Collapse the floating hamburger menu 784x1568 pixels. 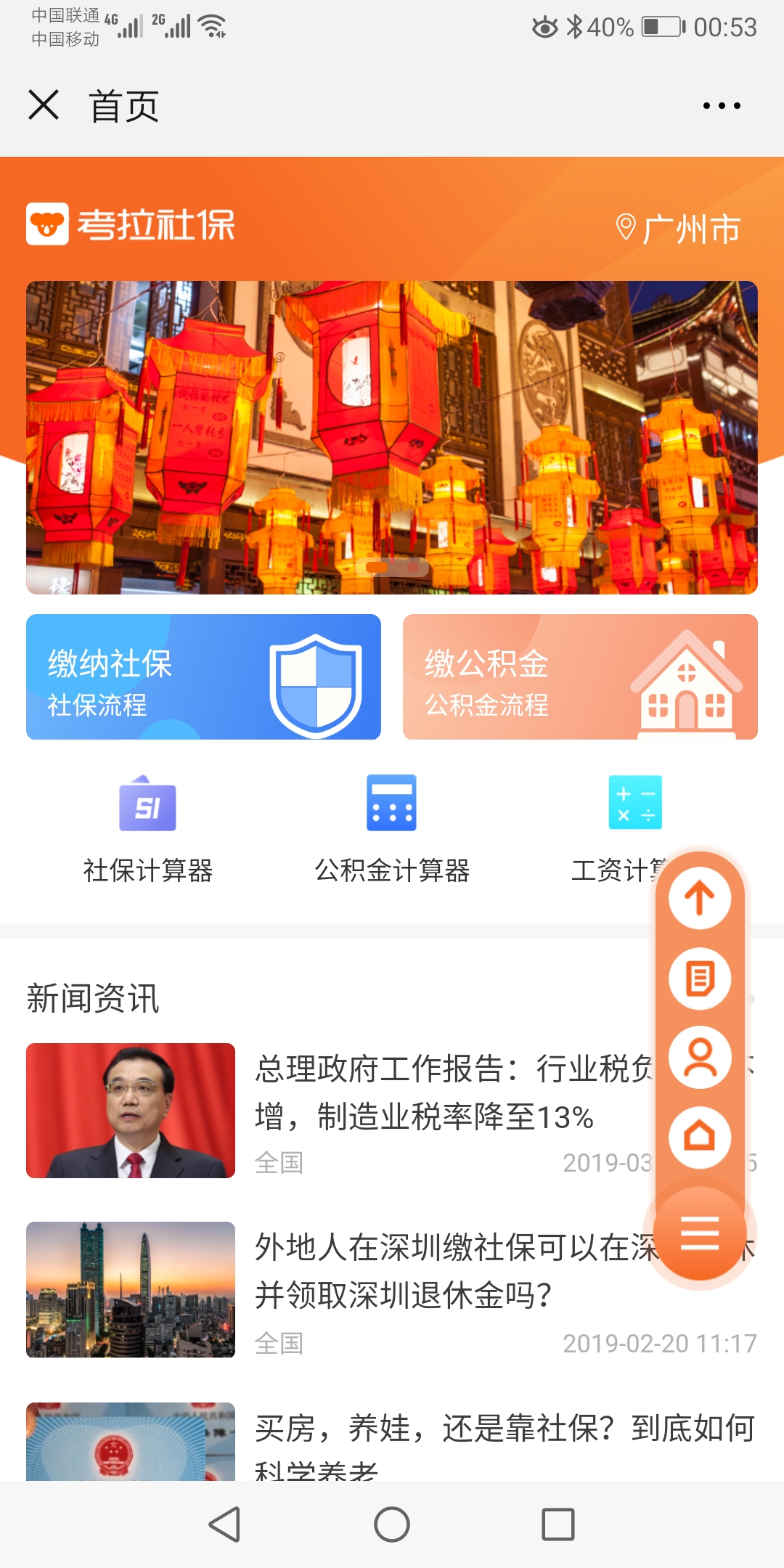(x=700, y=1233)
